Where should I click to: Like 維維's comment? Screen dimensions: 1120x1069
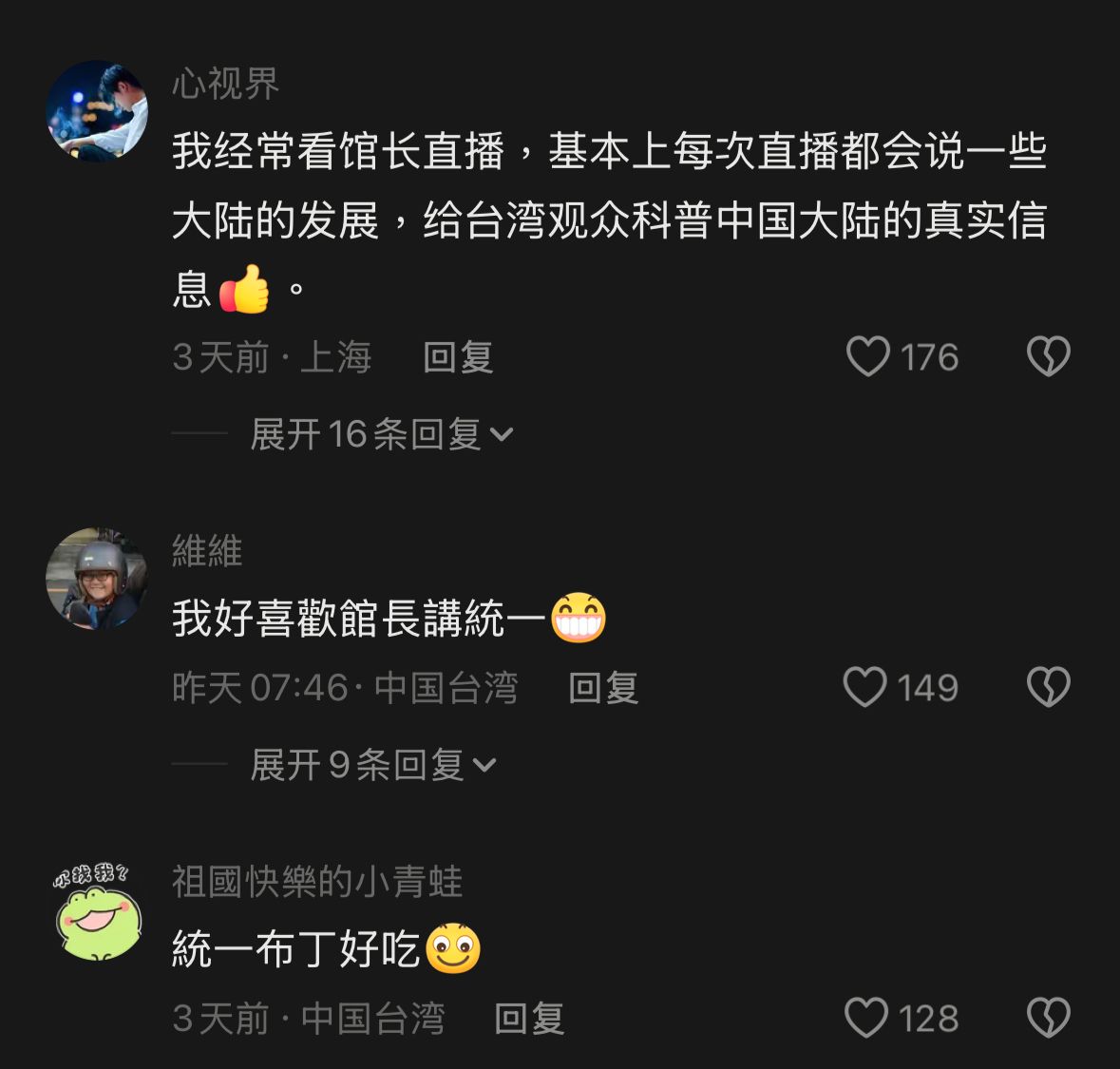(865, 687)
